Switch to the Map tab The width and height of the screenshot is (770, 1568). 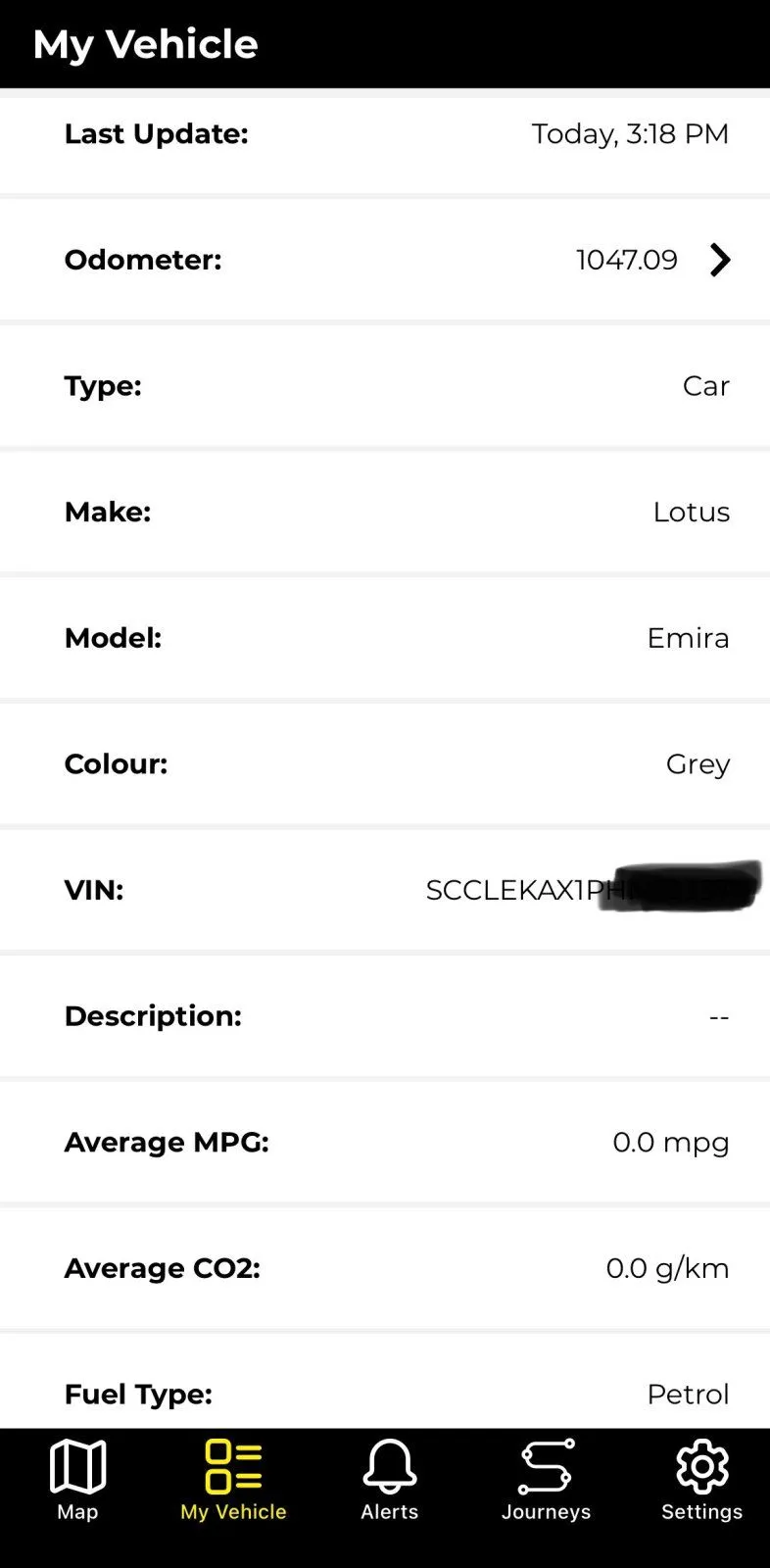coord(77,1480)
